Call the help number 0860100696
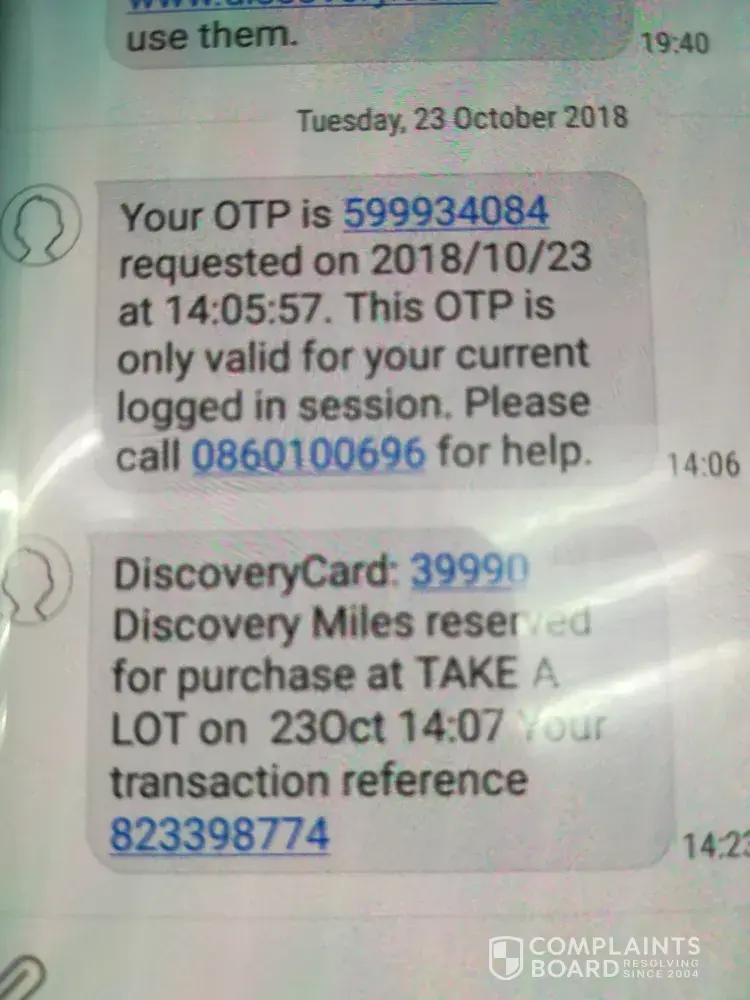750x1000 pixels. tap(308, 455)
